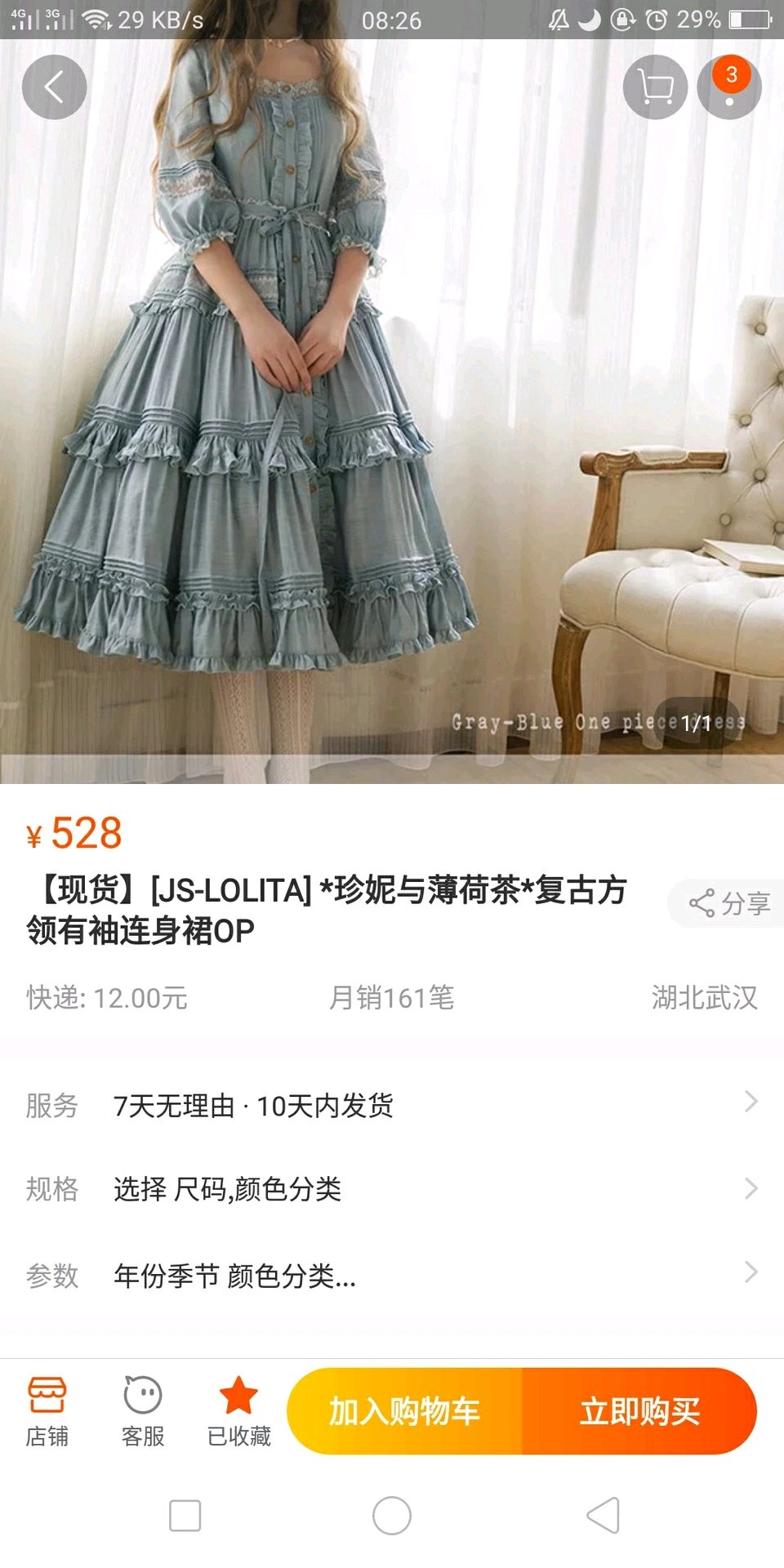784x1568 pixels.
Task: Open the 服务 service details row
Action: tap(392, 1106)
